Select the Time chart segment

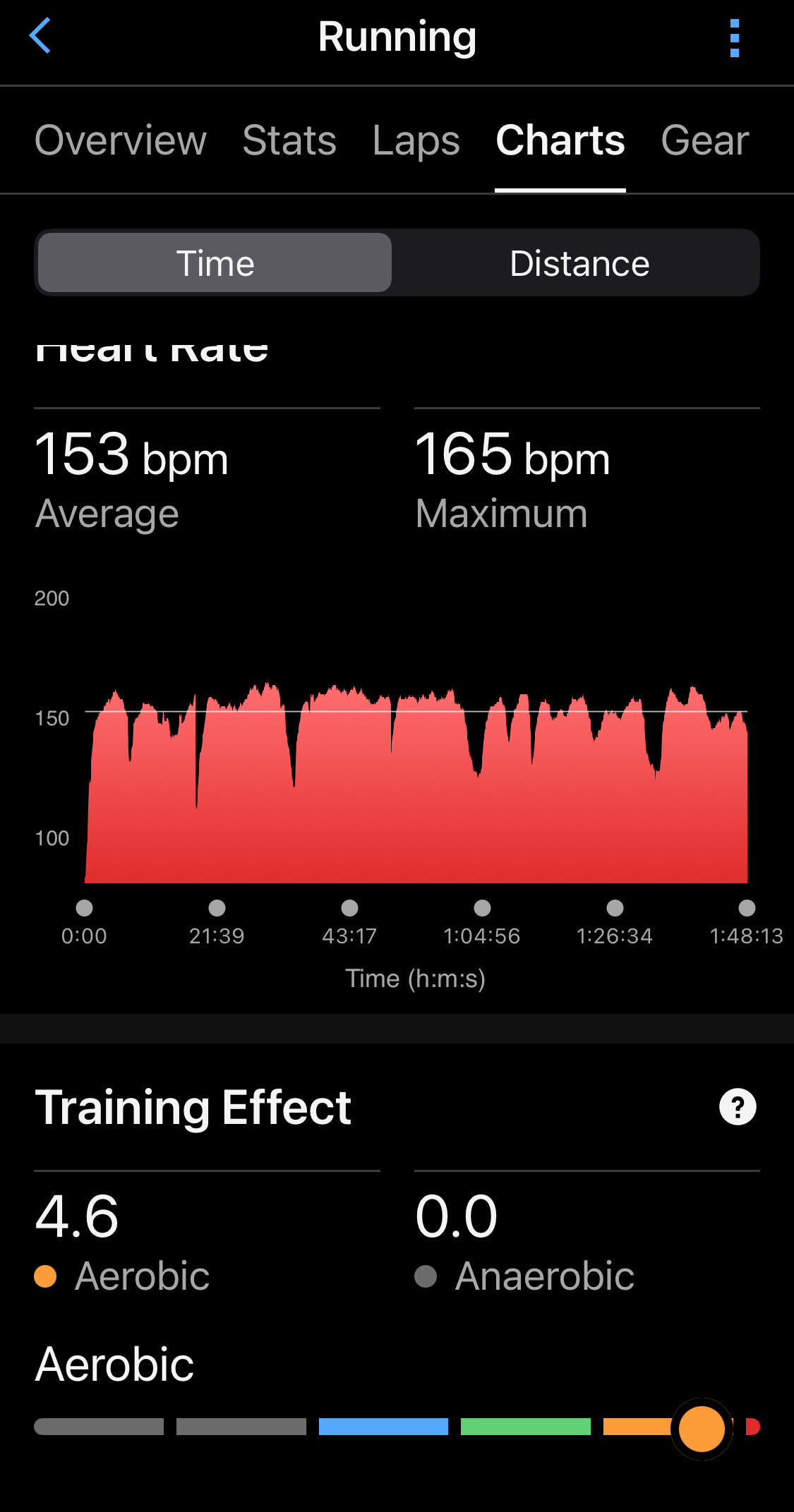pyautogui.click(x=215, y=263)
